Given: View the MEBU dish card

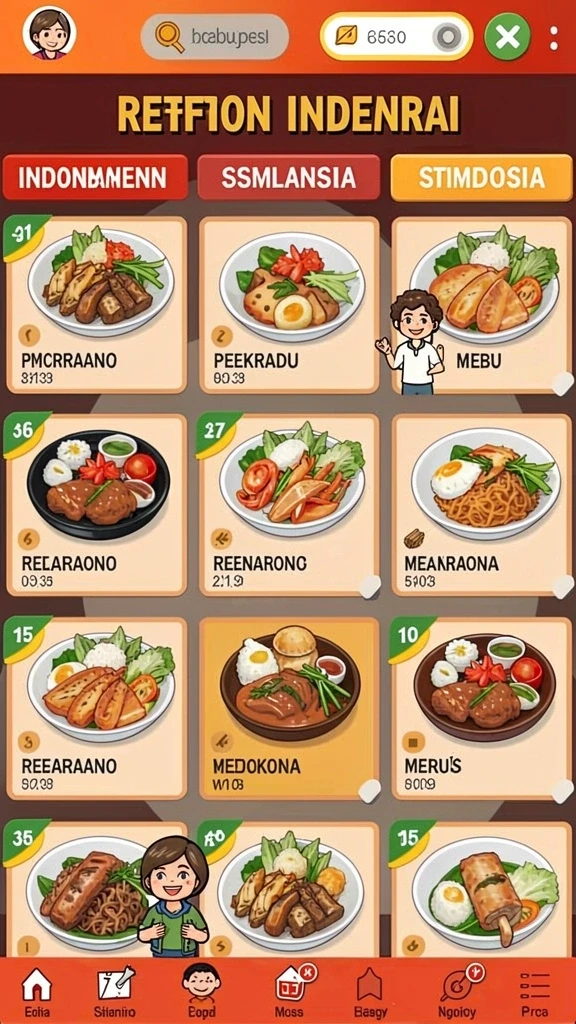Looking at the screenshot, I should click(x=482, y=304).
